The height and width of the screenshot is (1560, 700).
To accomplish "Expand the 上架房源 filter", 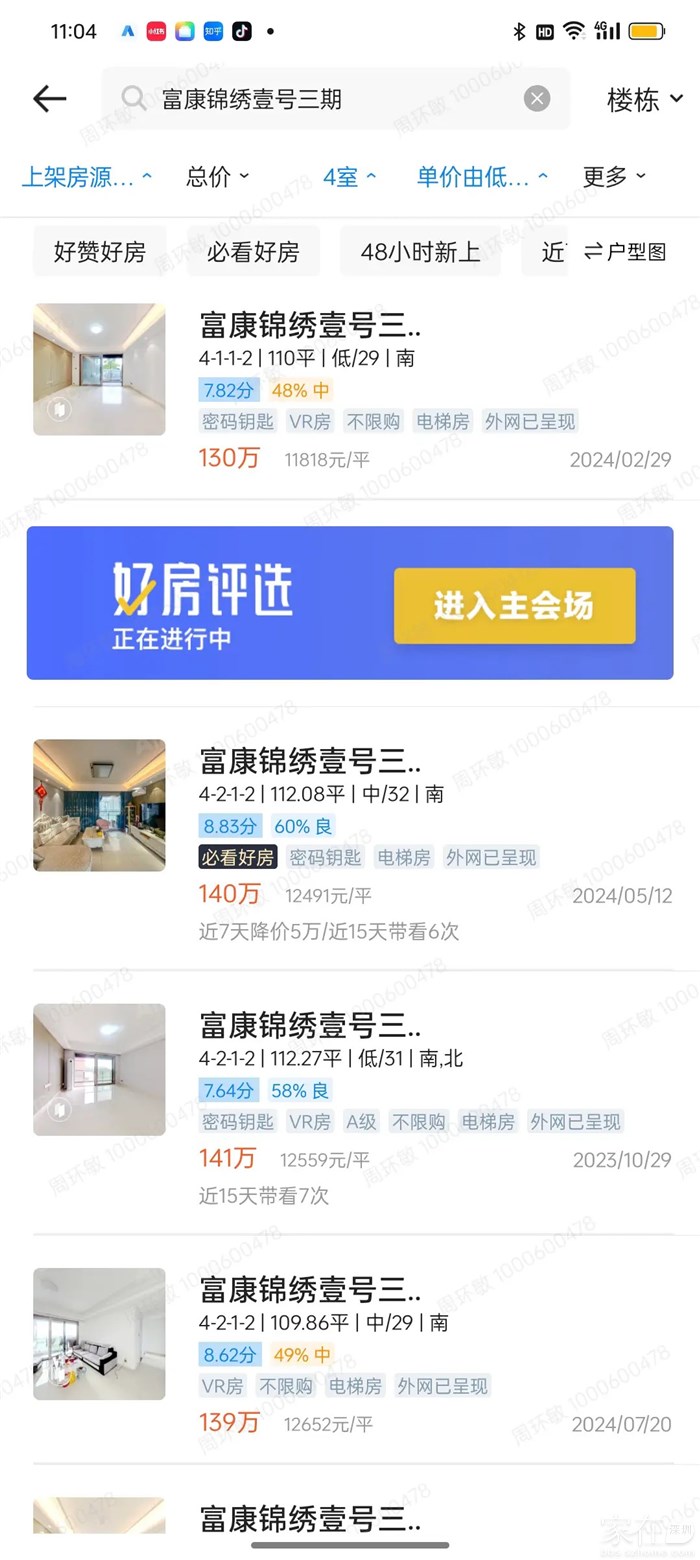I will (x=87, y=177).
